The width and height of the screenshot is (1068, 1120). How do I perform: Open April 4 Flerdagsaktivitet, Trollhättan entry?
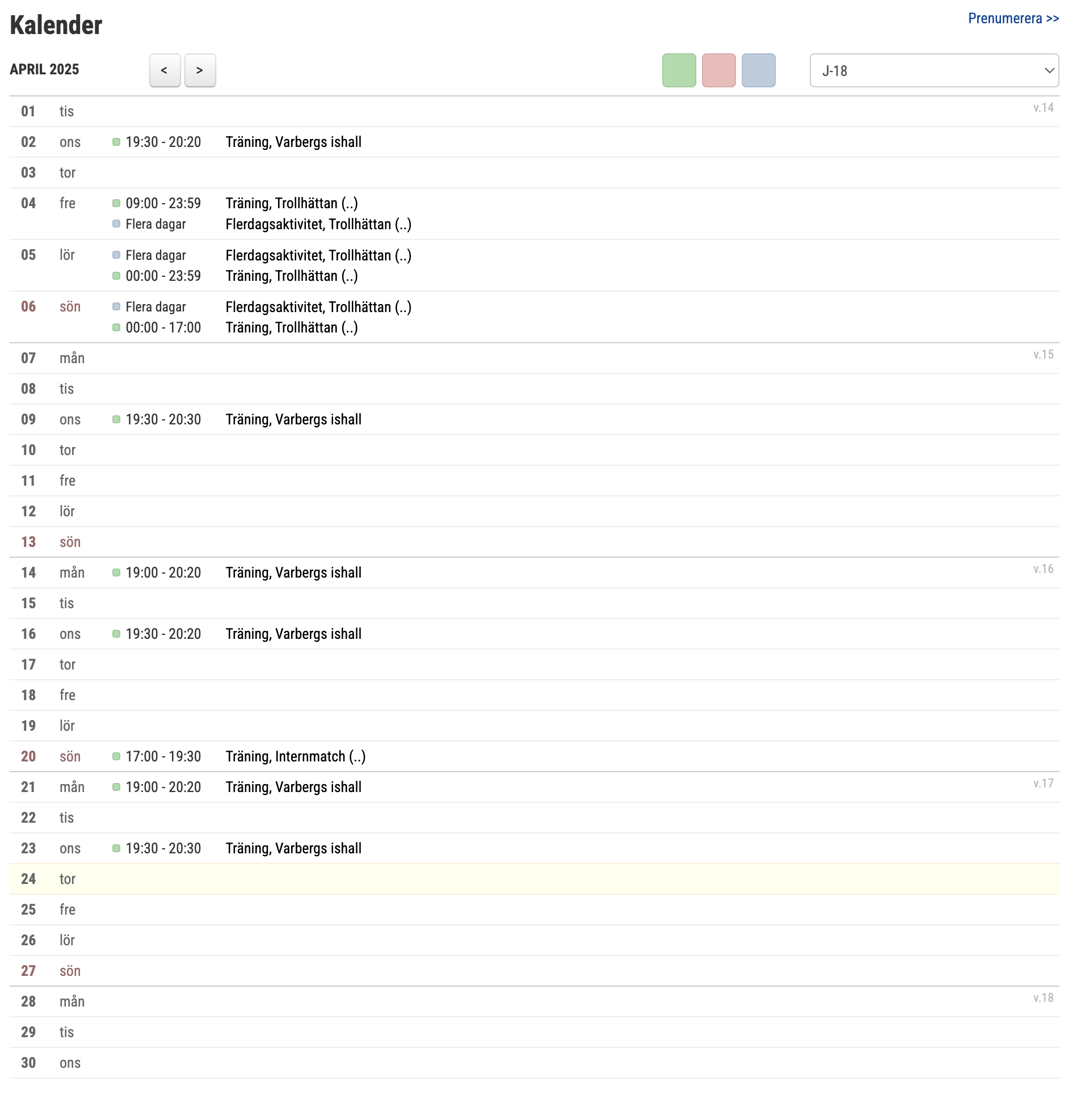pos(318,224)
